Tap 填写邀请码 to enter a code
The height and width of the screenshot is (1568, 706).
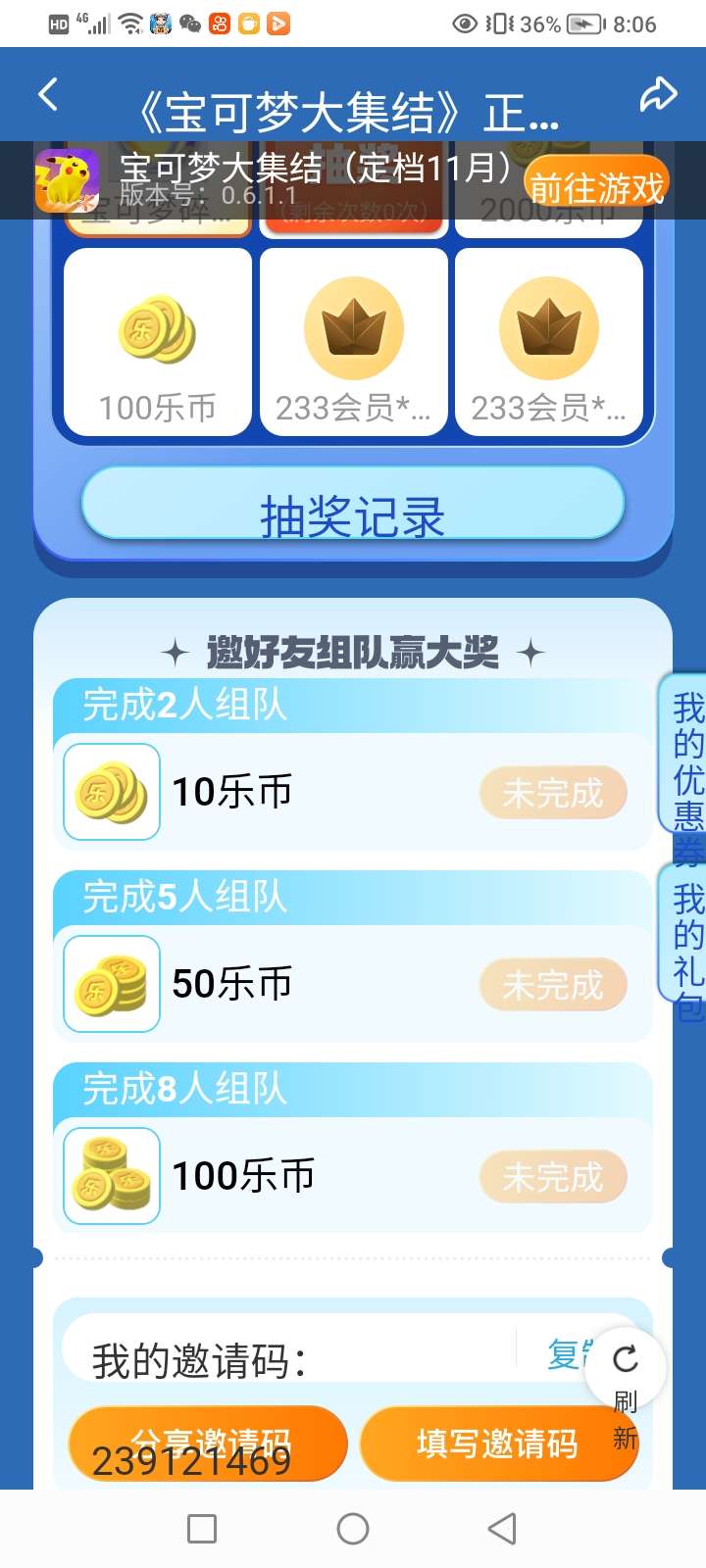coord(497,1444)
